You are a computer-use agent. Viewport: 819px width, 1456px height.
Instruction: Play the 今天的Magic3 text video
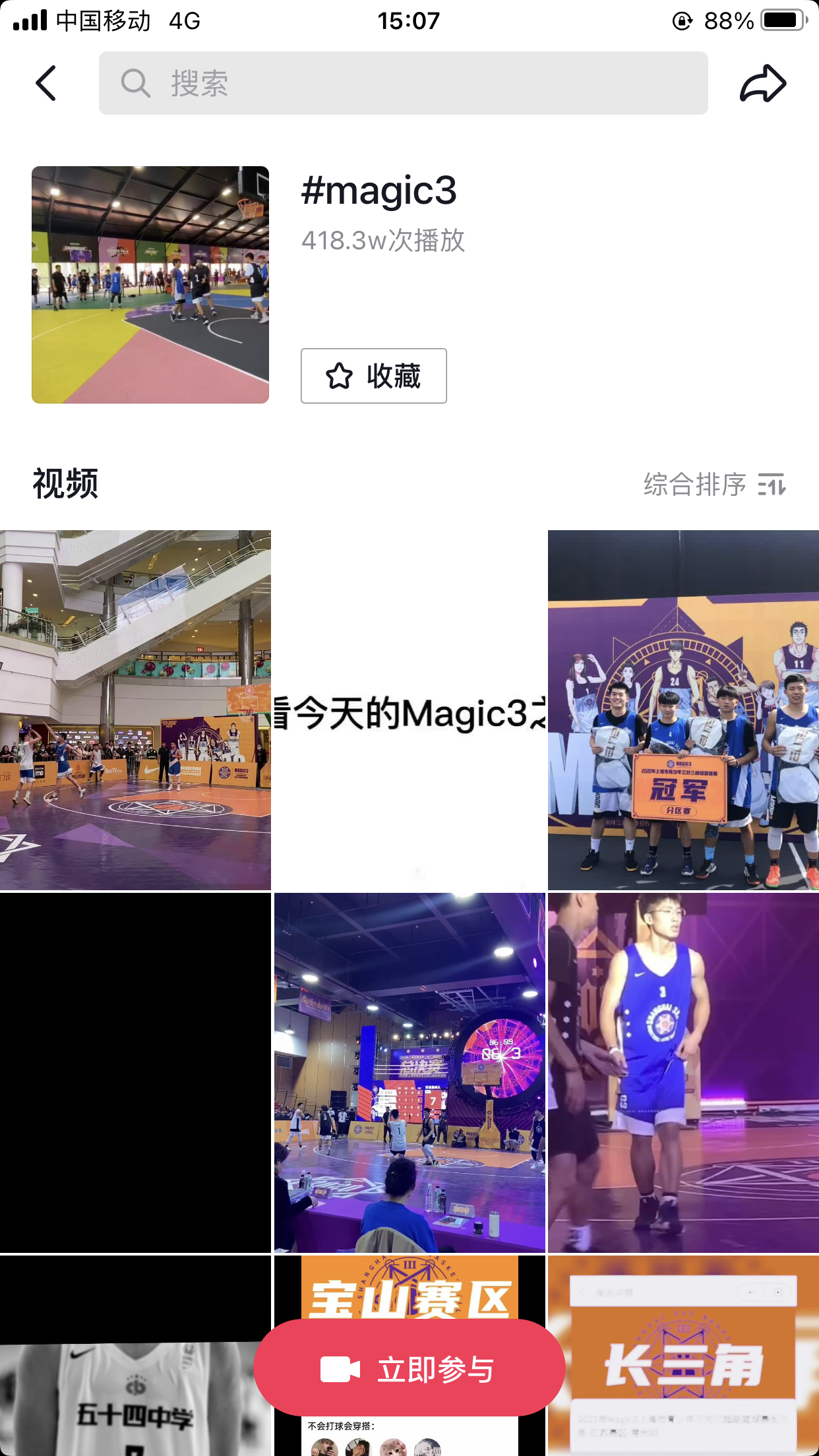[x=409, y=710]
